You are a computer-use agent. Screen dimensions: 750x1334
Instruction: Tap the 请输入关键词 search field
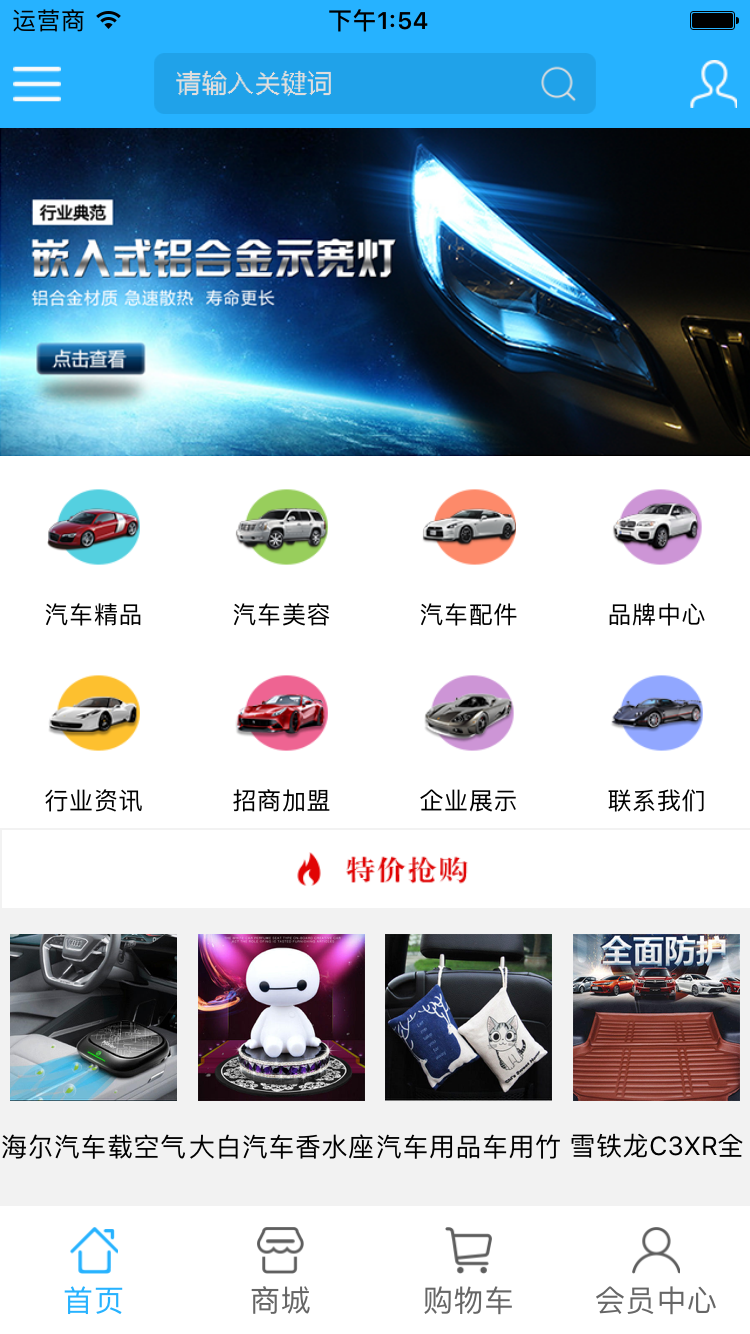pos(340,84)
